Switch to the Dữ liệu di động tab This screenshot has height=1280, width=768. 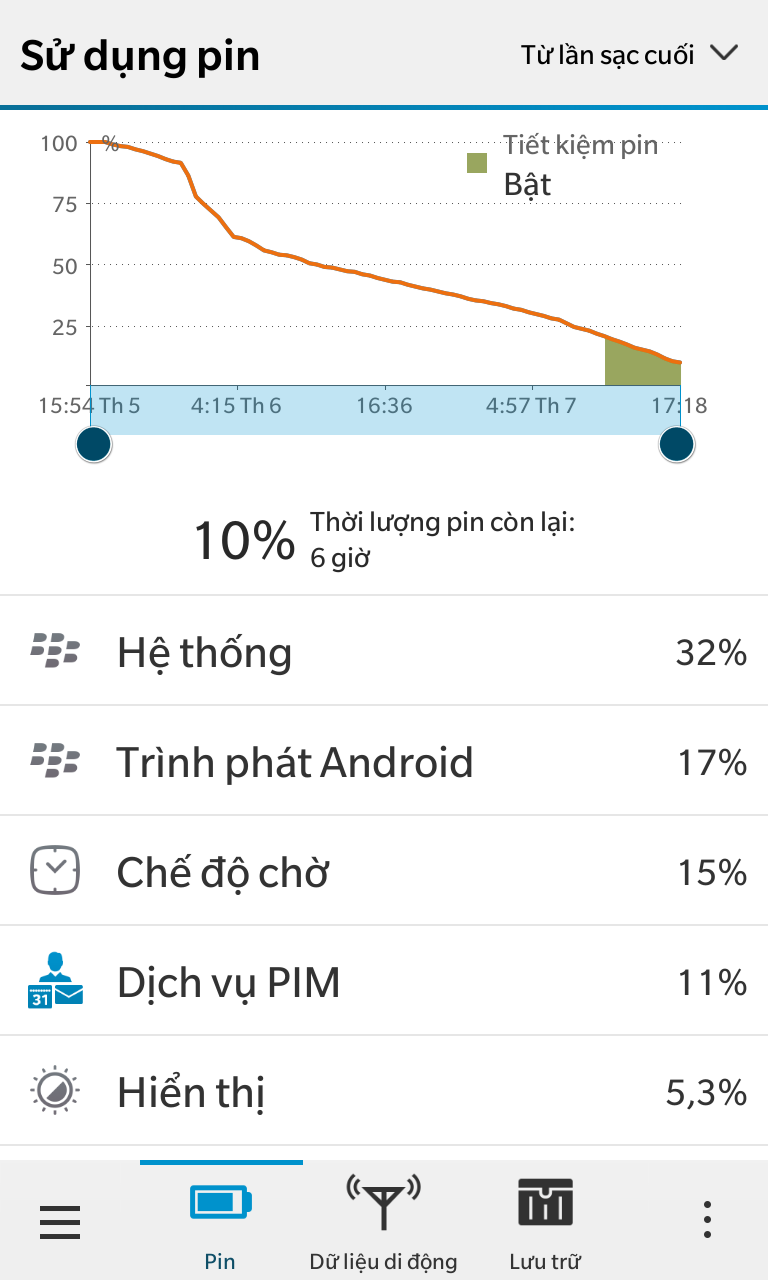[383, 1221]
